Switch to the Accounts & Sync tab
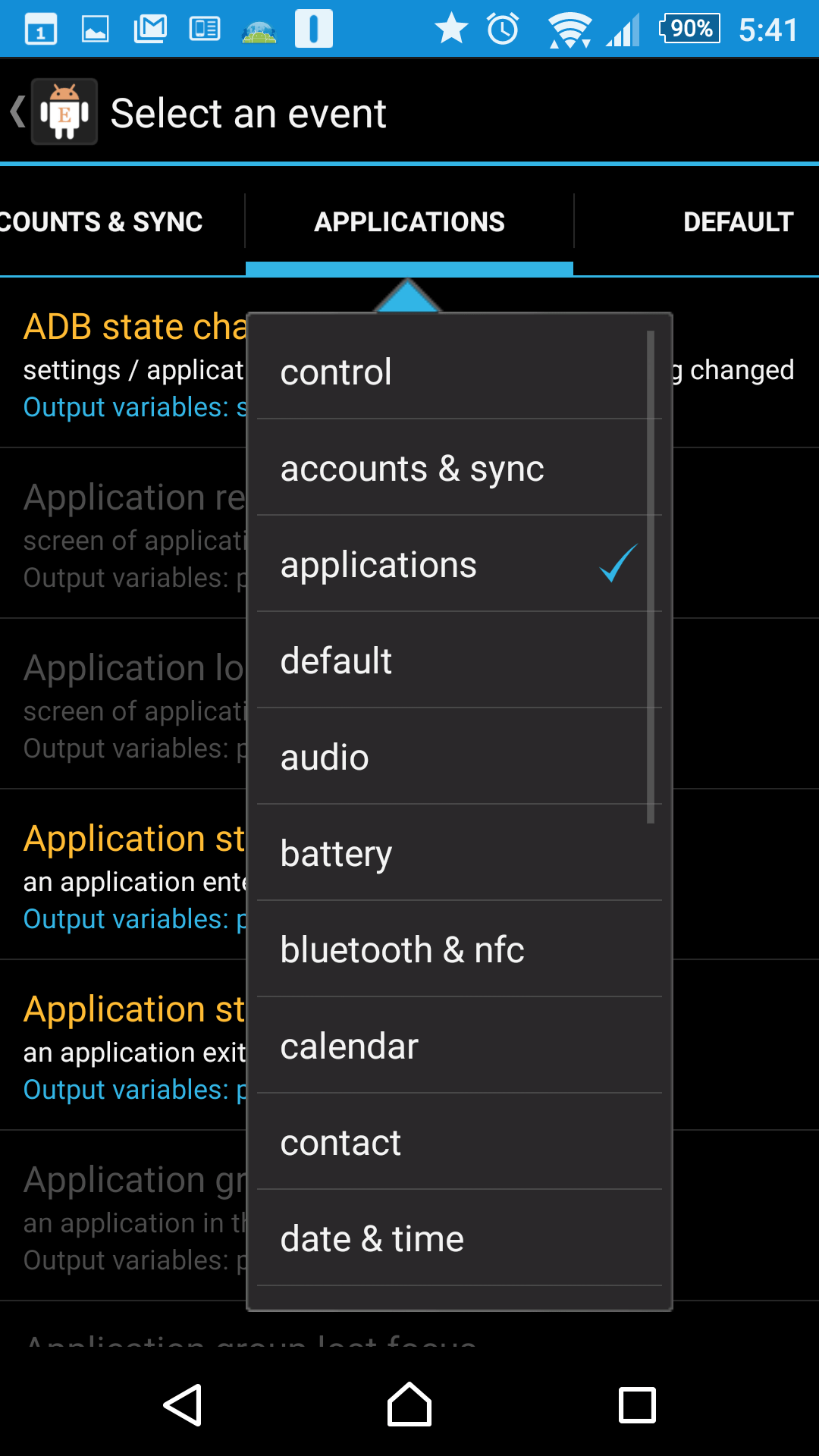 [x=102, y=221]
